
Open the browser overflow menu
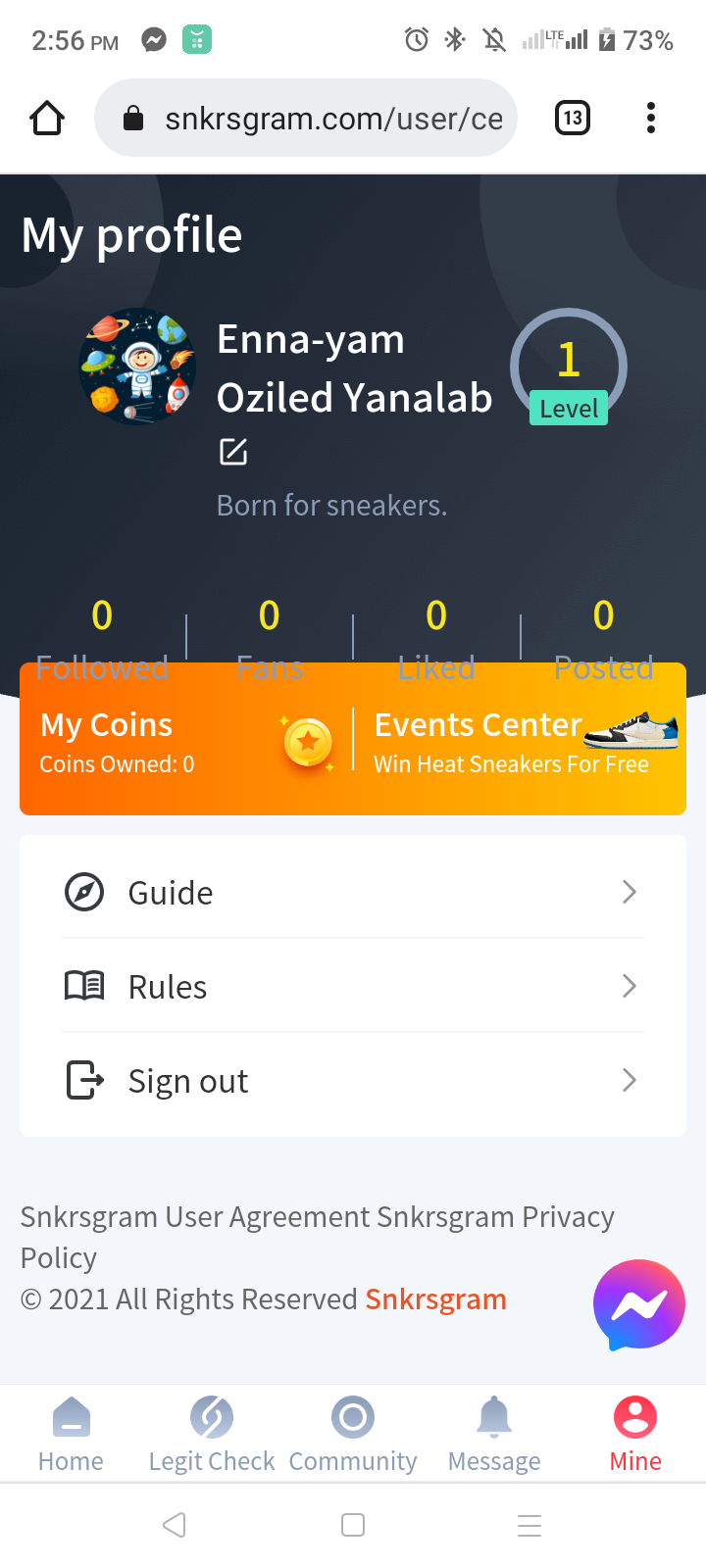click(650, 118)
